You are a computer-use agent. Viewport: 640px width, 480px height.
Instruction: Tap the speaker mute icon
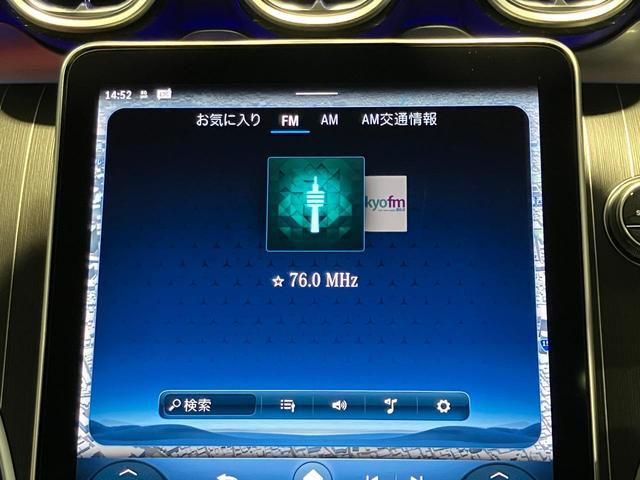tap(339, 405)
